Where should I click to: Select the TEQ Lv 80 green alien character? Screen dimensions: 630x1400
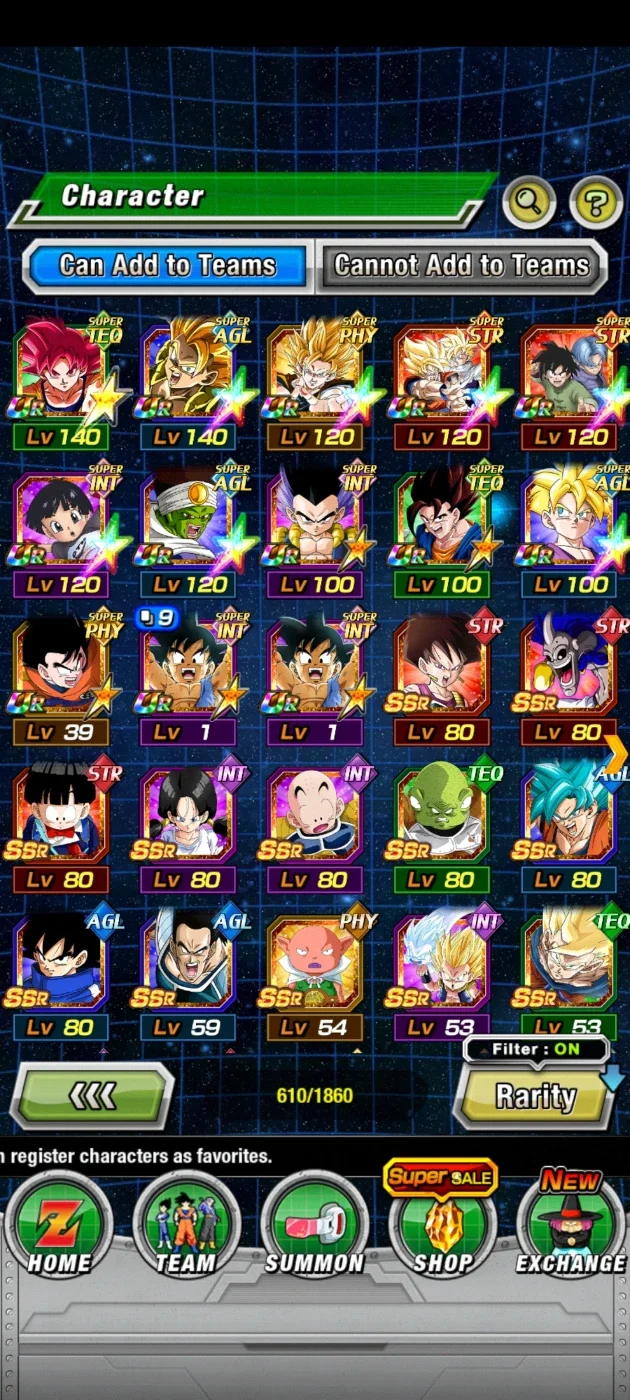(442, 828)
